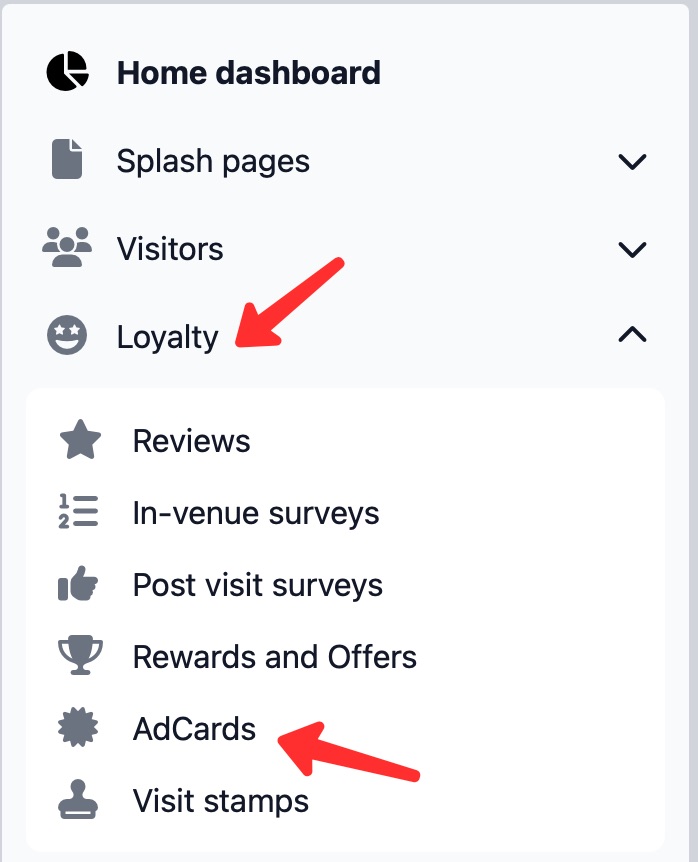Go to Visit stamps
698x862 pixels.
[x=220, y=801]
